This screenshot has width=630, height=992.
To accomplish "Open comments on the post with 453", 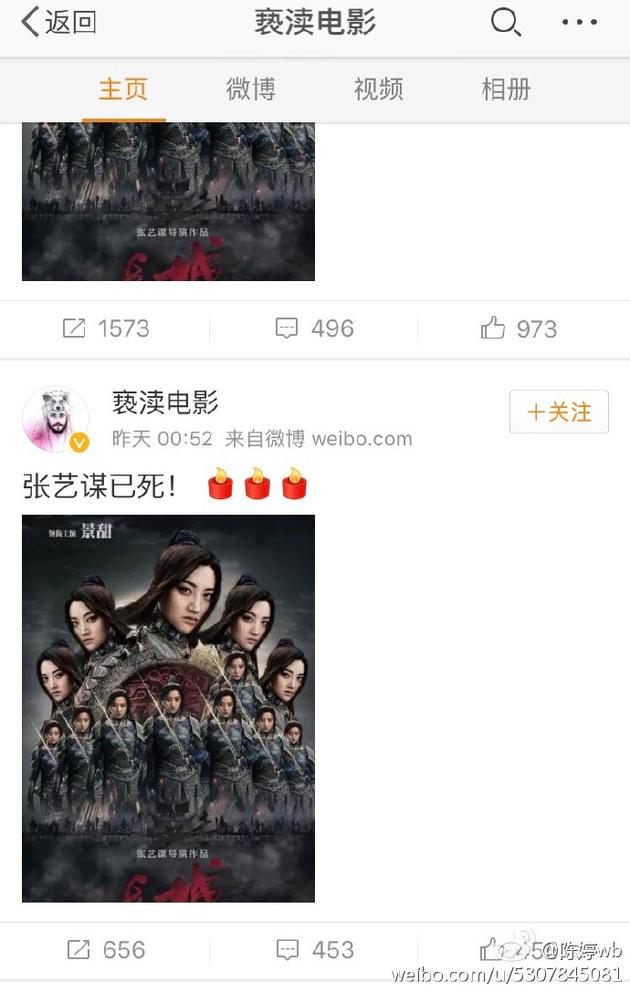I will pyautogui.click(x=314, y=949).
